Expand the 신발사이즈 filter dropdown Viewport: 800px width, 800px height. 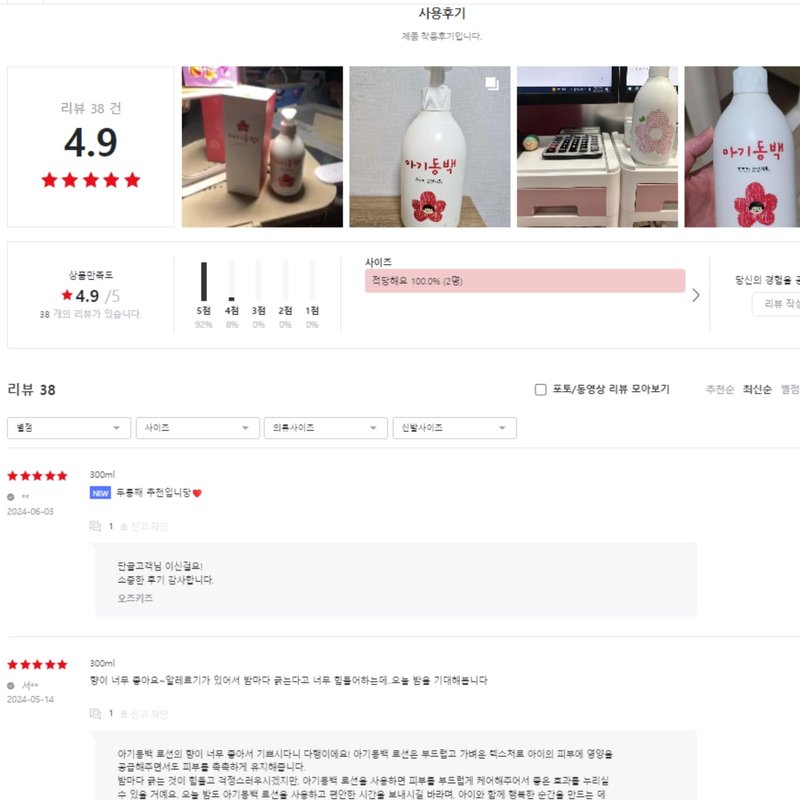pos(454,428)
